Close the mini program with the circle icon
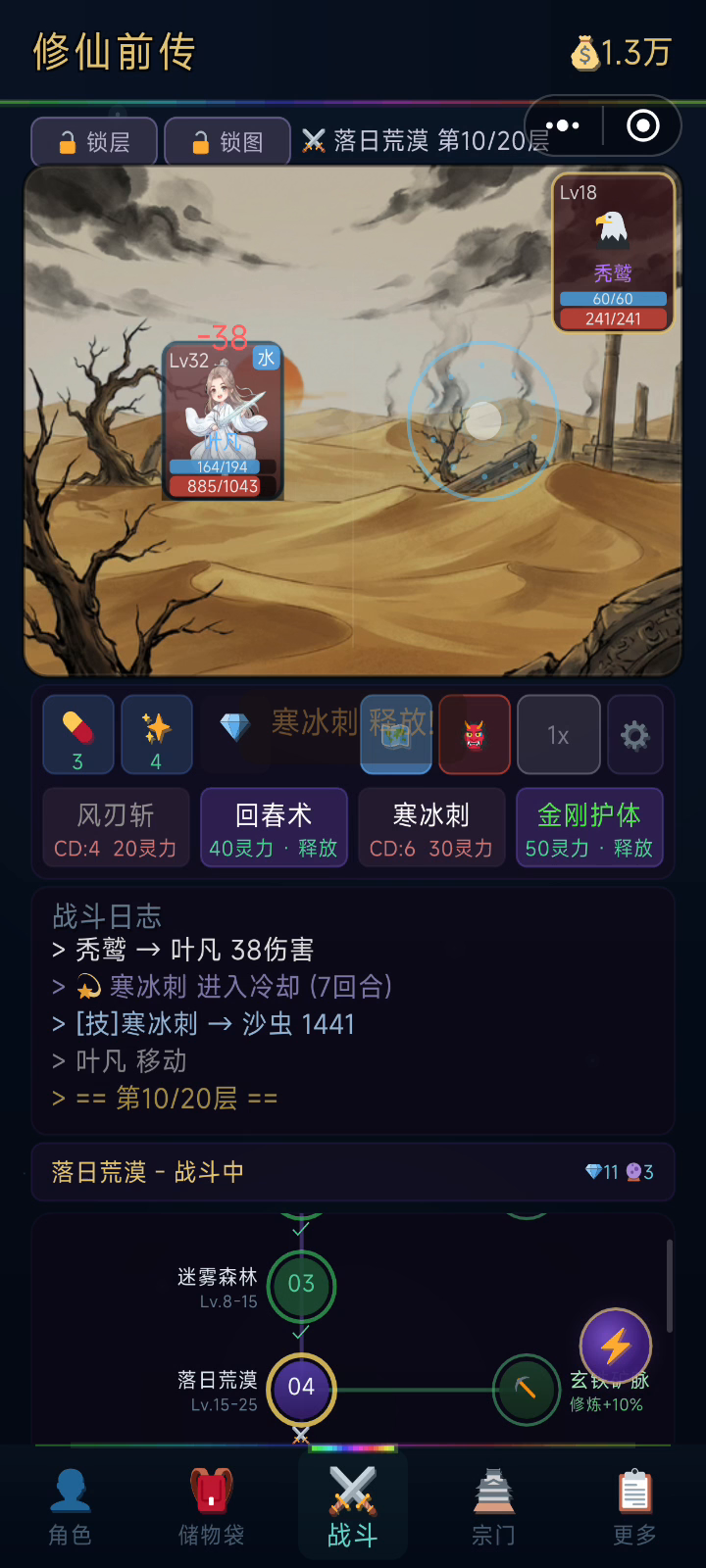The height and width of the screenshot is (1568, 706). tap(642, 125)
